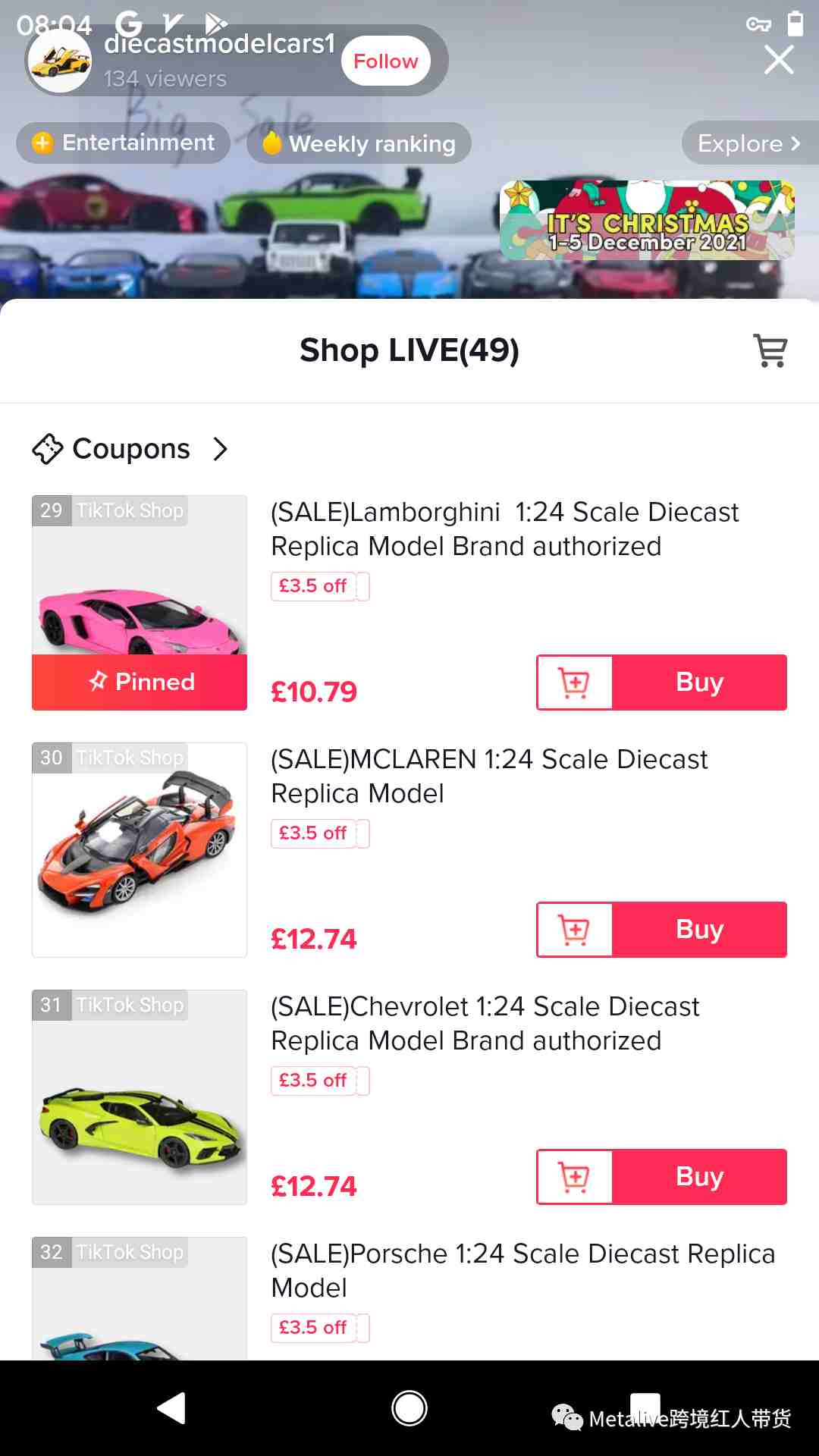Follow diecastmodelcars1
This screenshot has height=1456, width=819.
pos(385,61)
